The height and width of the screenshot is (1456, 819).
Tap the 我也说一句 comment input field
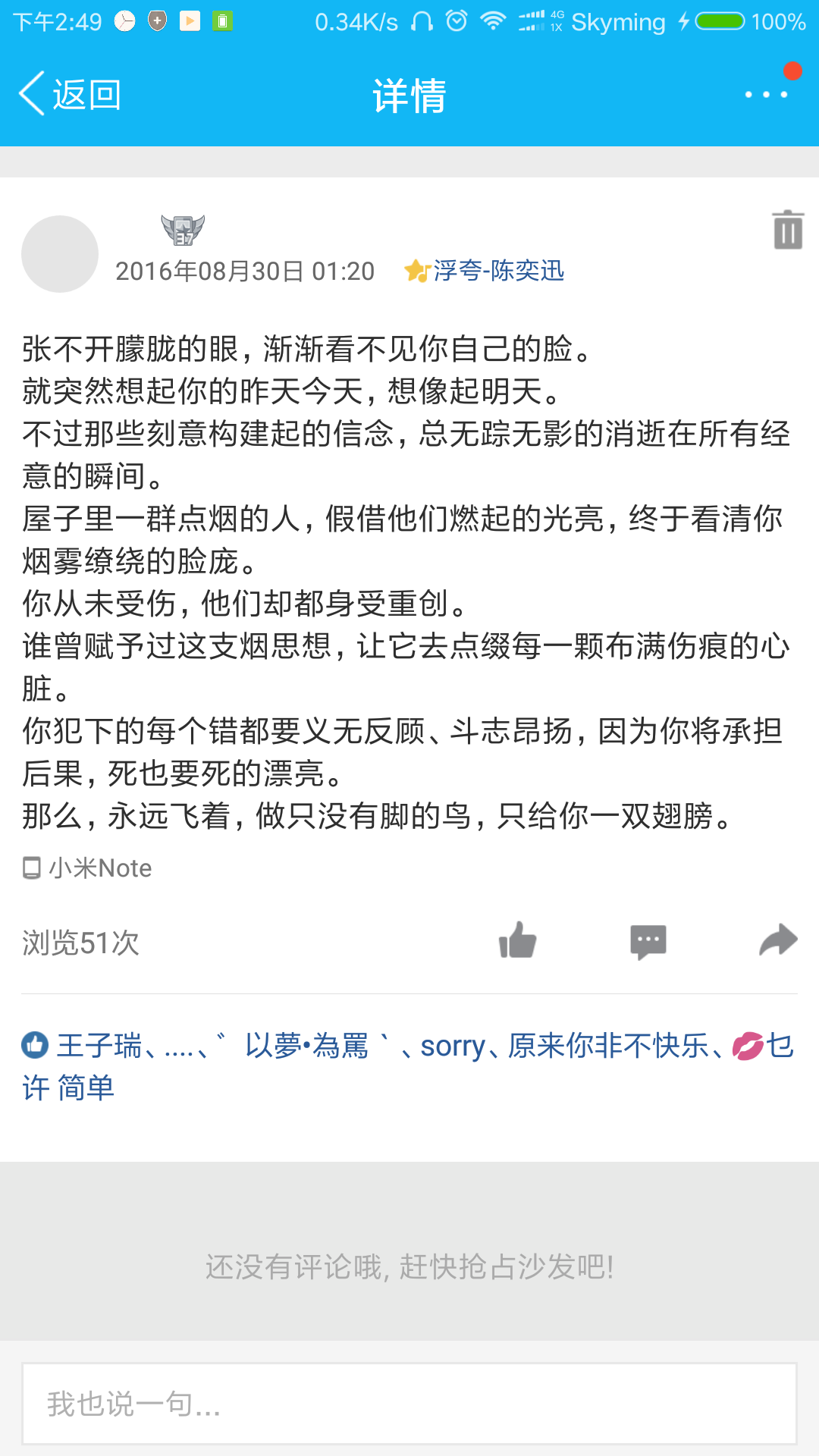[409, 1404]
